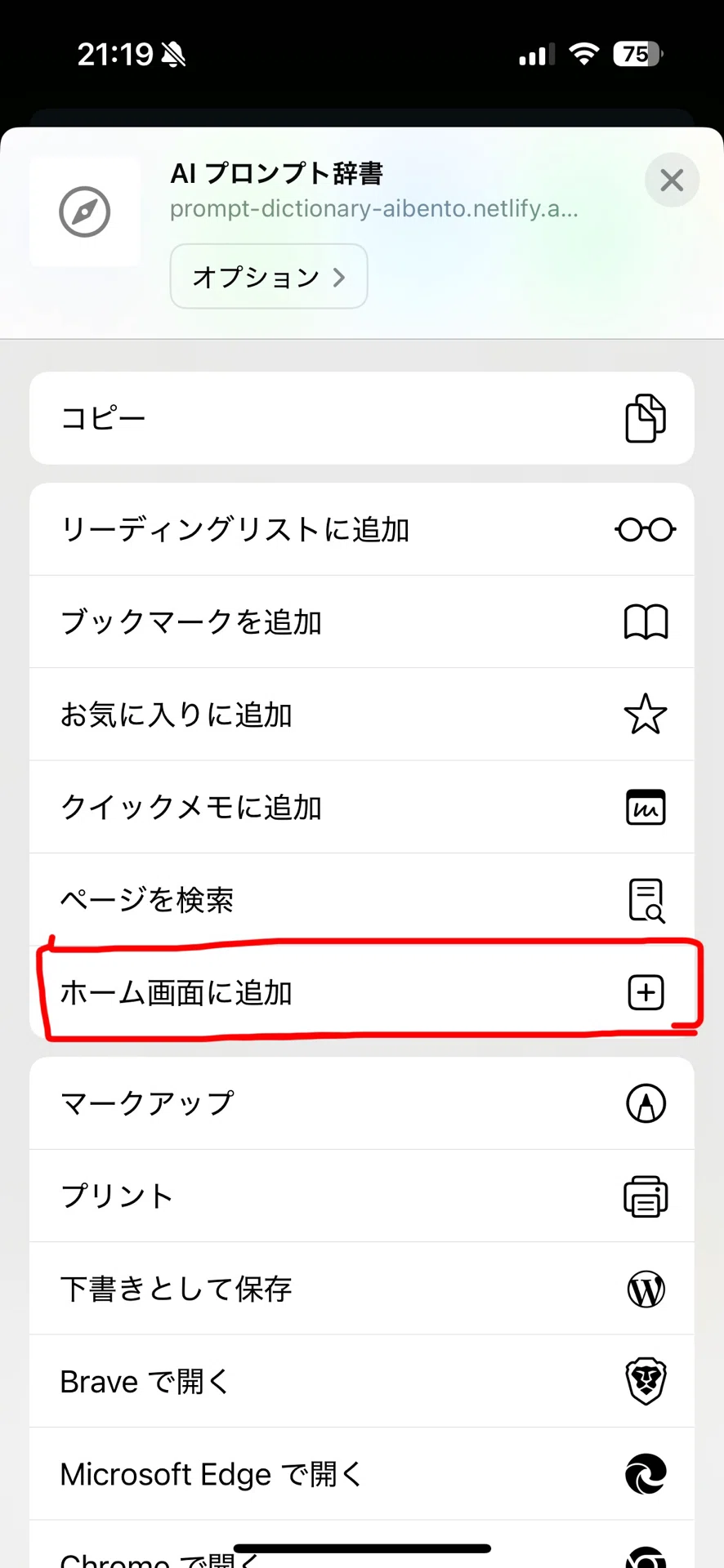Select コピー to copy the link

point(362,418)
